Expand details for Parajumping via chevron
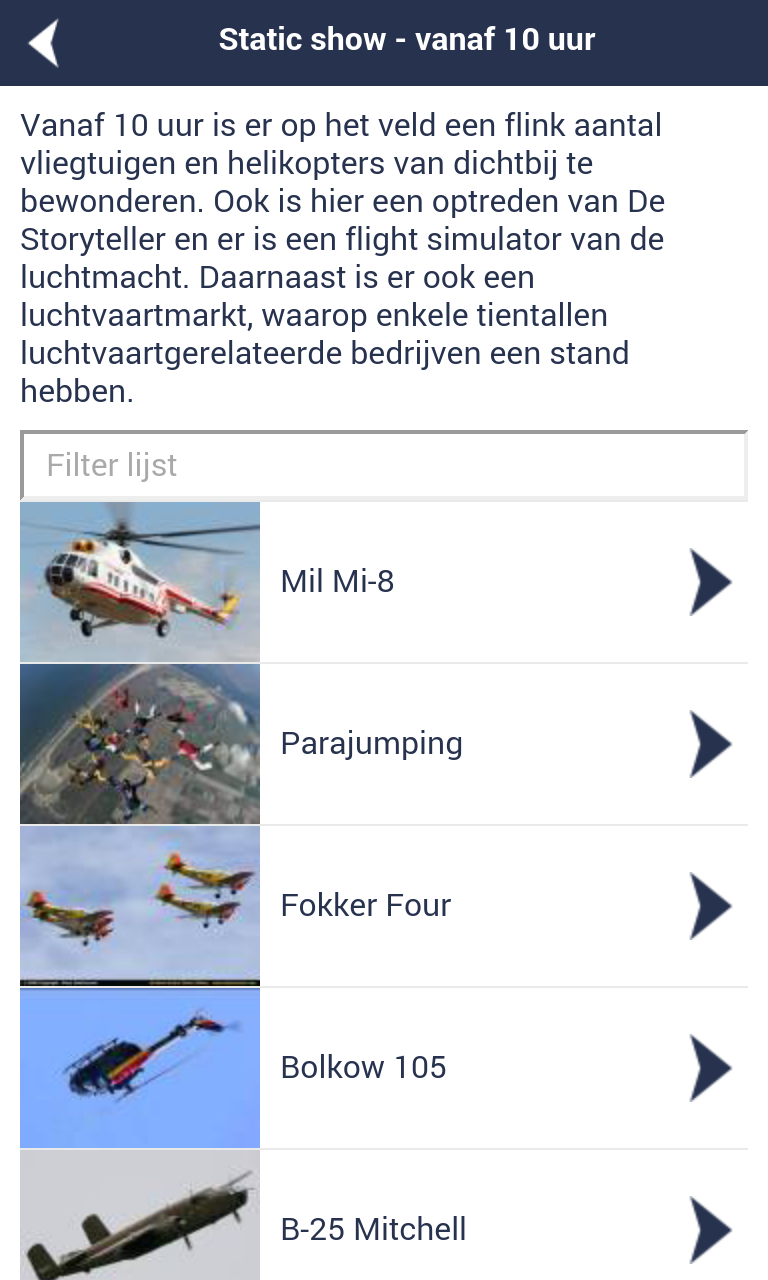Screen dimensions: 768x1280 [710, 743]
